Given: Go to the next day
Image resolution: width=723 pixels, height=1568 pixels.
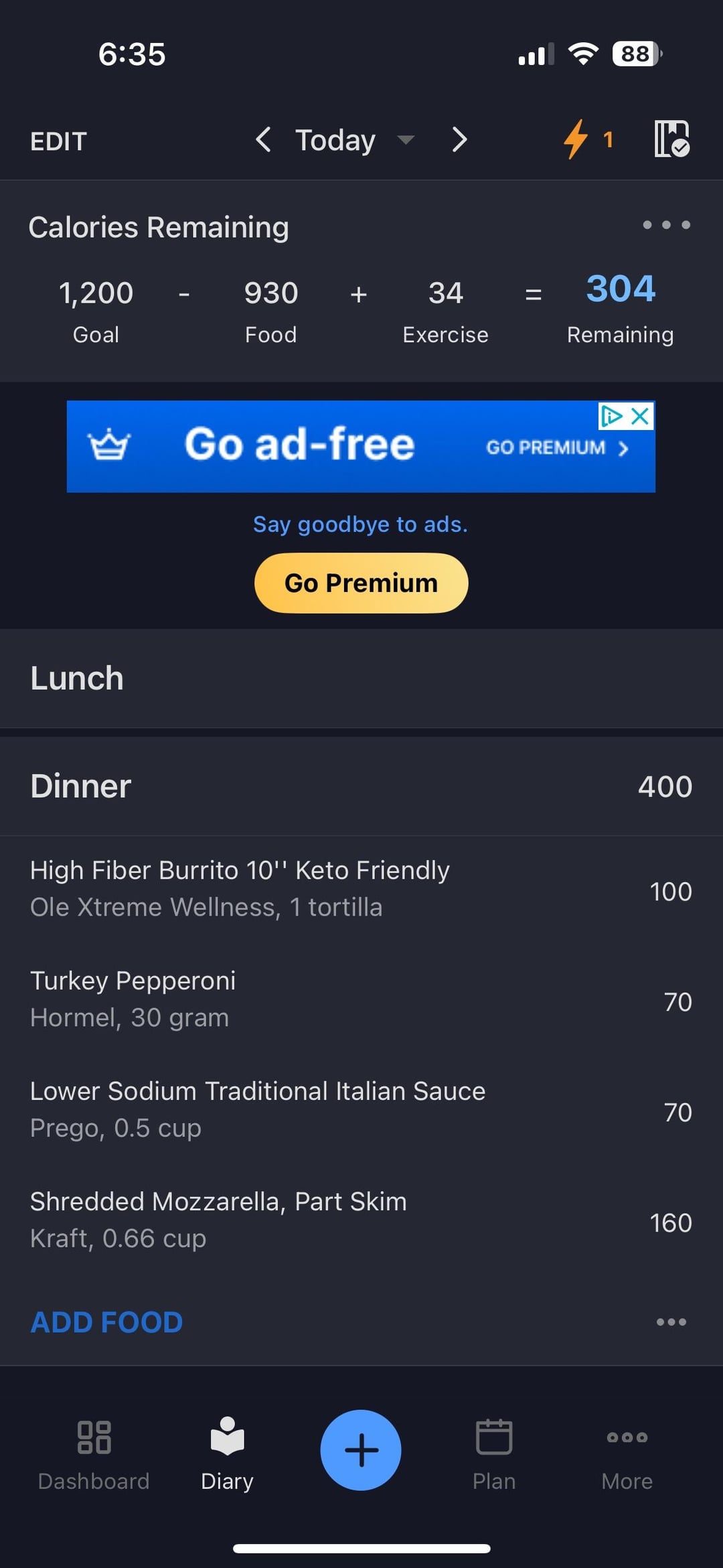Looking at the screenshot, I should (459, 140).
